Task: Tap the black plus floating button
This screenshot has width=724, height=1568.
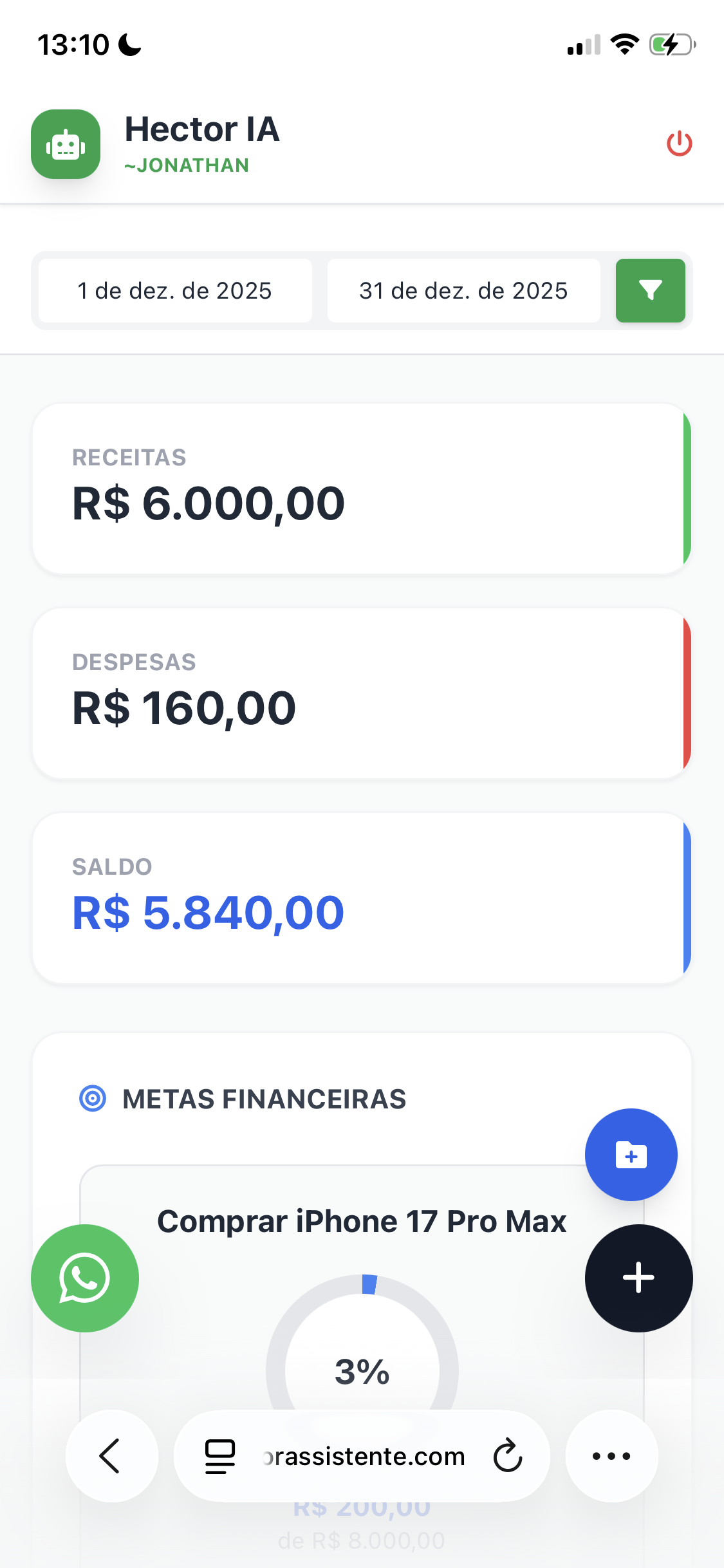Action: [638, 1278]
